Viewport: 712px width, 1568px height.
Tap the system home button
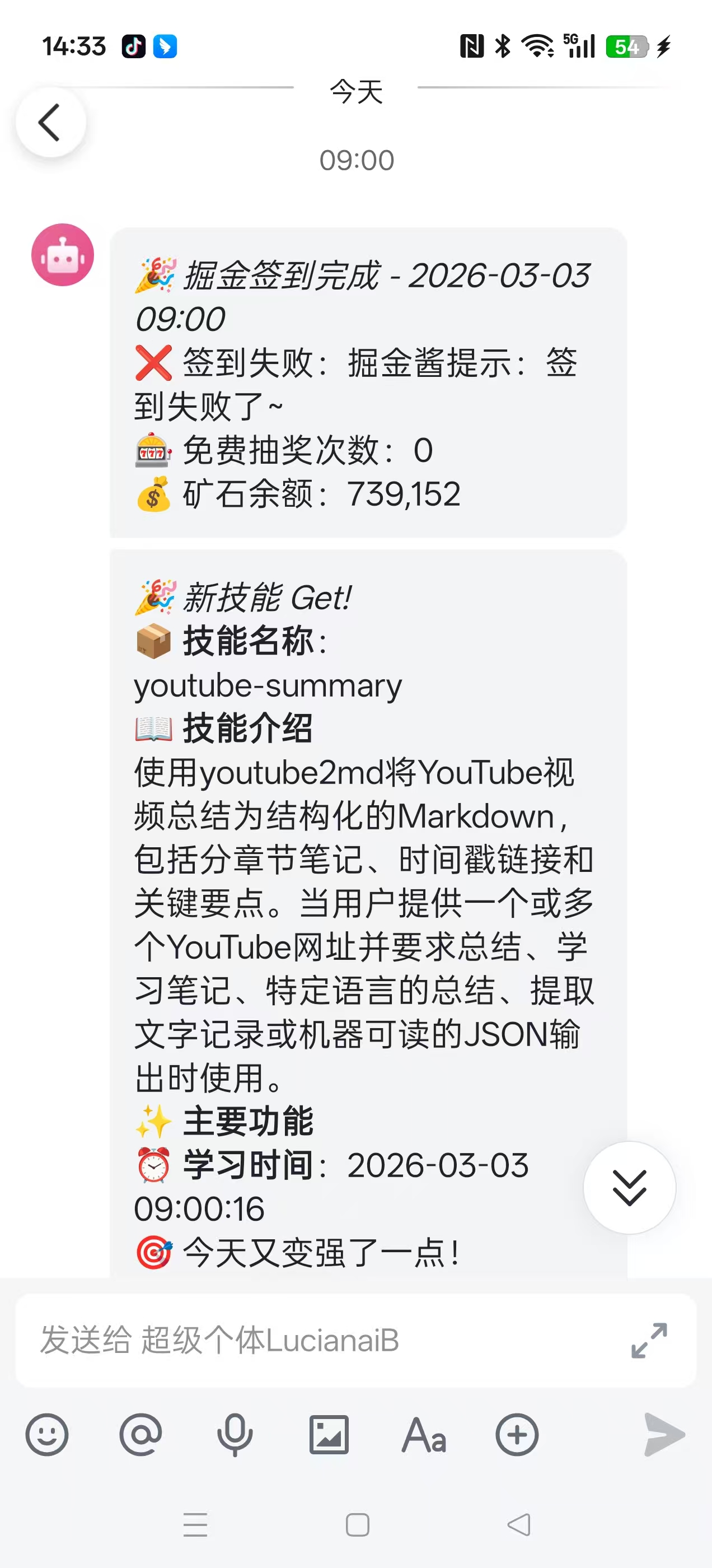click(357, 1525)
